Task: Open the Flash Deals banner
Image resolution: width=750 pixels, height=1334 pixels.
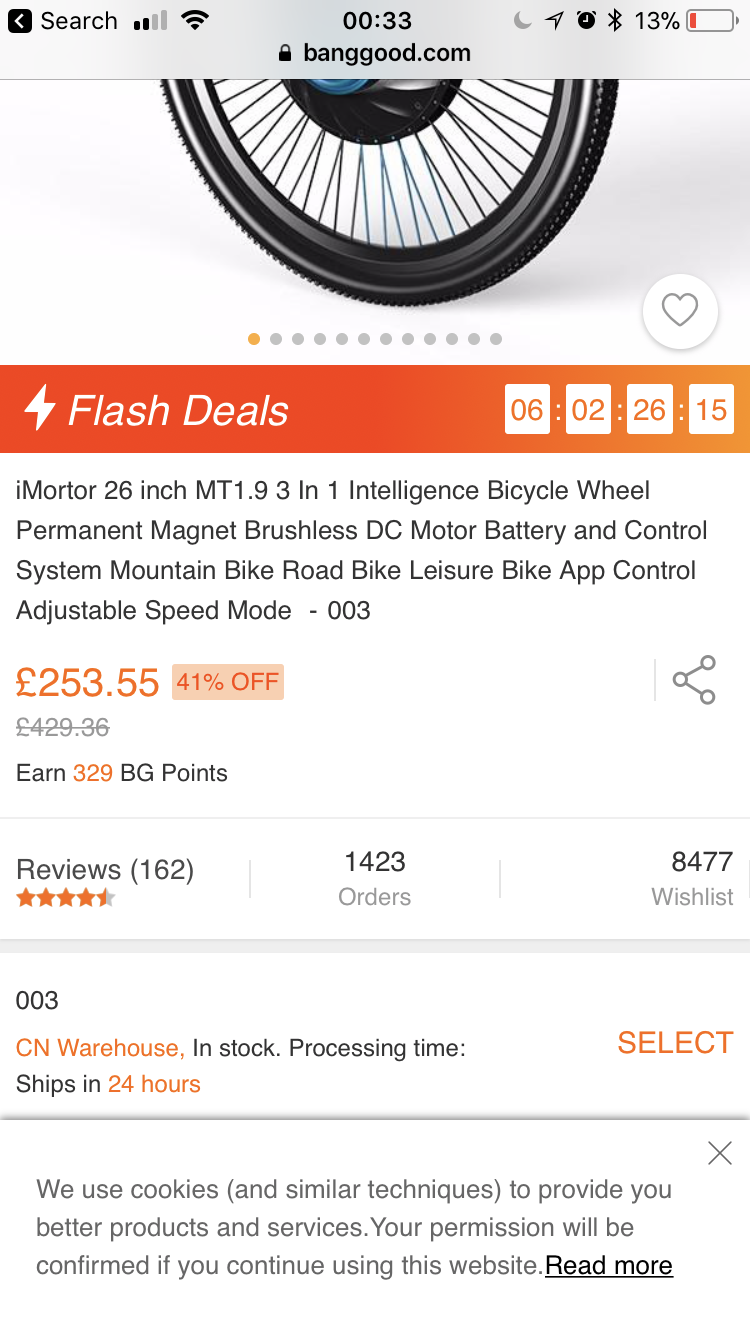Action: click(x=180, y=410)
